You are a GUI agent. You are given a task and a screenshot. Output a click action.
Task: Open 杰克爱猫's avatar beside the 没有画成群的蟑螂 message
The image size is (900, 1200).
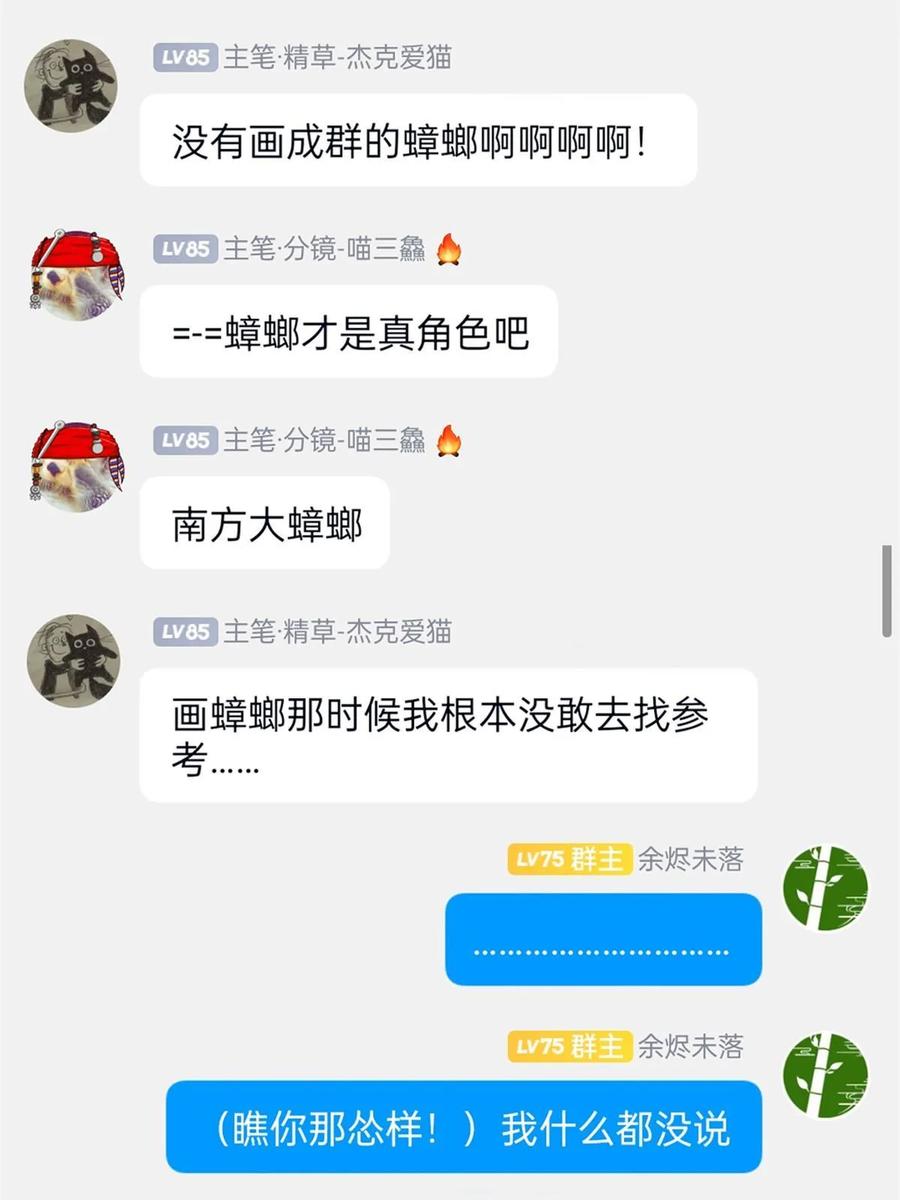(71, 85)
